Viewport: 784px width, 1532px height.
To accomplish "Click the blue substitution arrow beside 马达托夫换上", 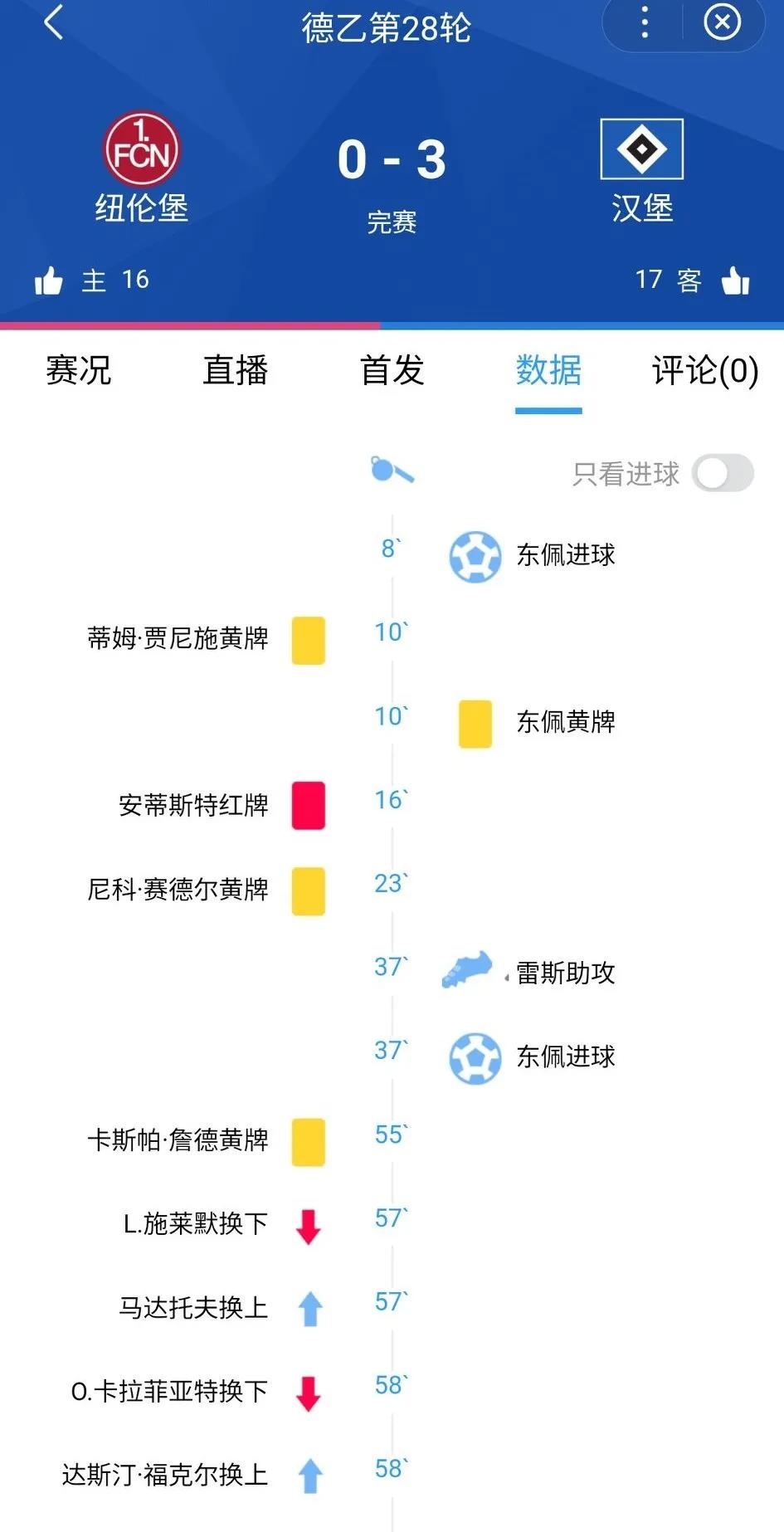I will pos(308,1310).
